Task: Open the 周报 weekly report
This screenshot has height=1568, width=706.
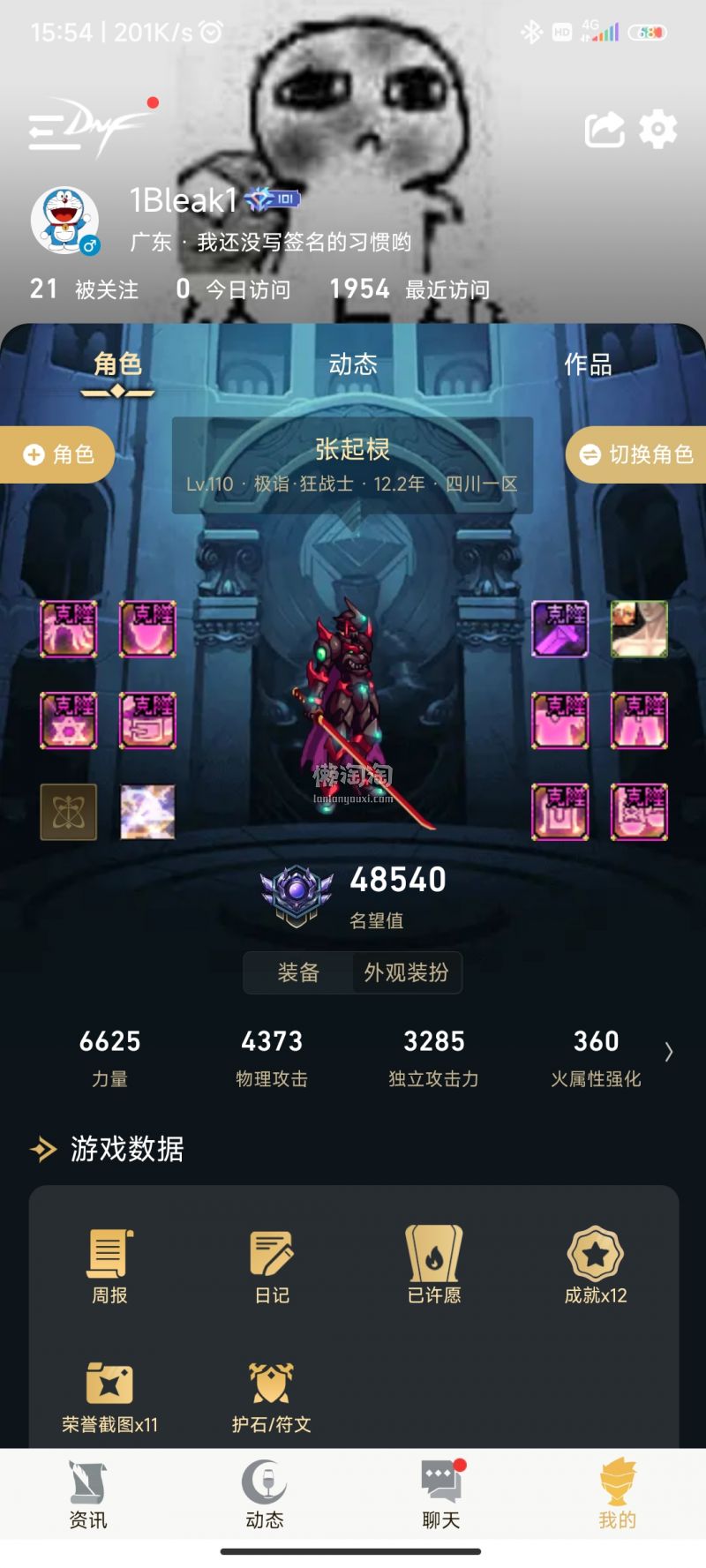Action: pos(109,1265)
